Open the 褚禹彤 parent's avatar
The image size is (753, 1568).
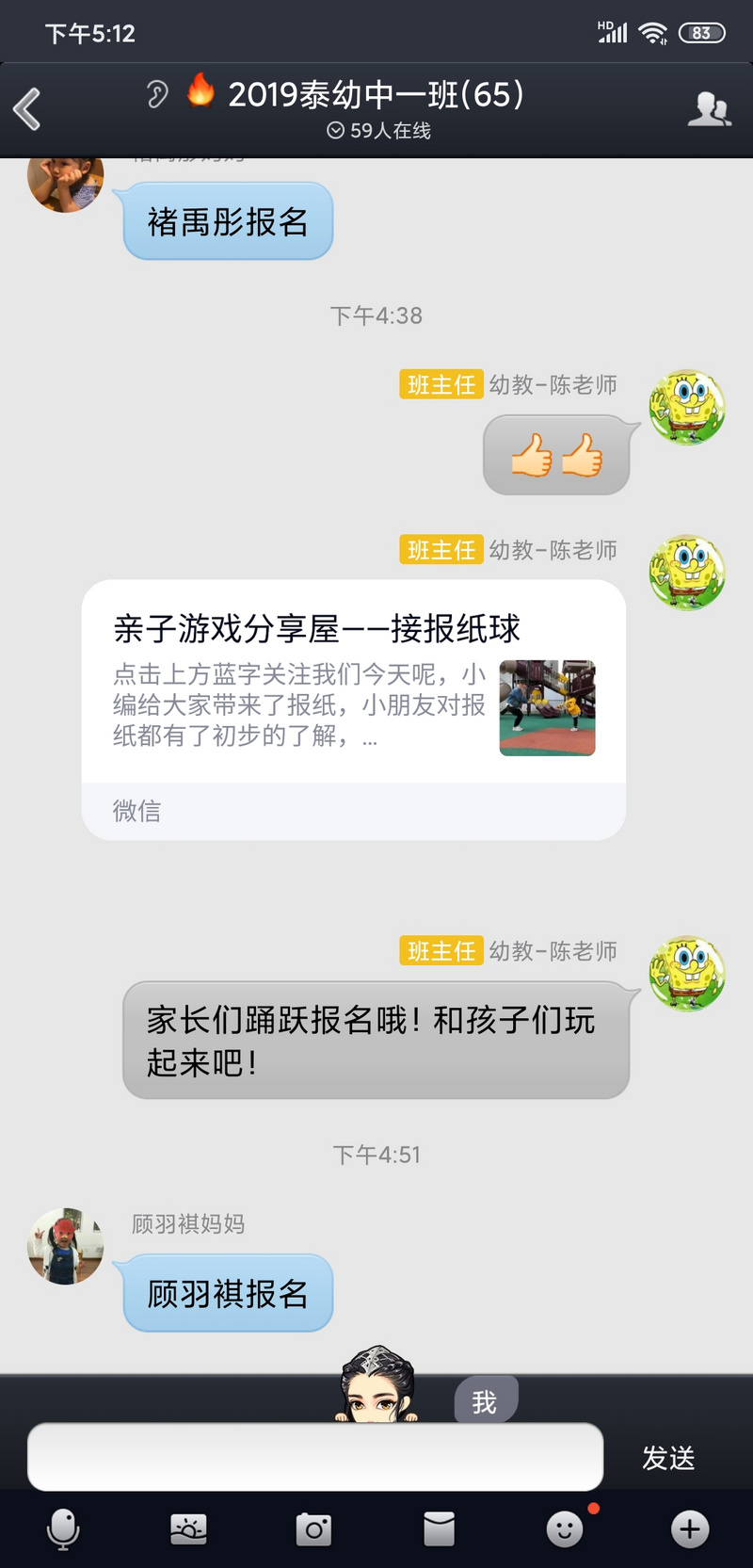(65, 181)
